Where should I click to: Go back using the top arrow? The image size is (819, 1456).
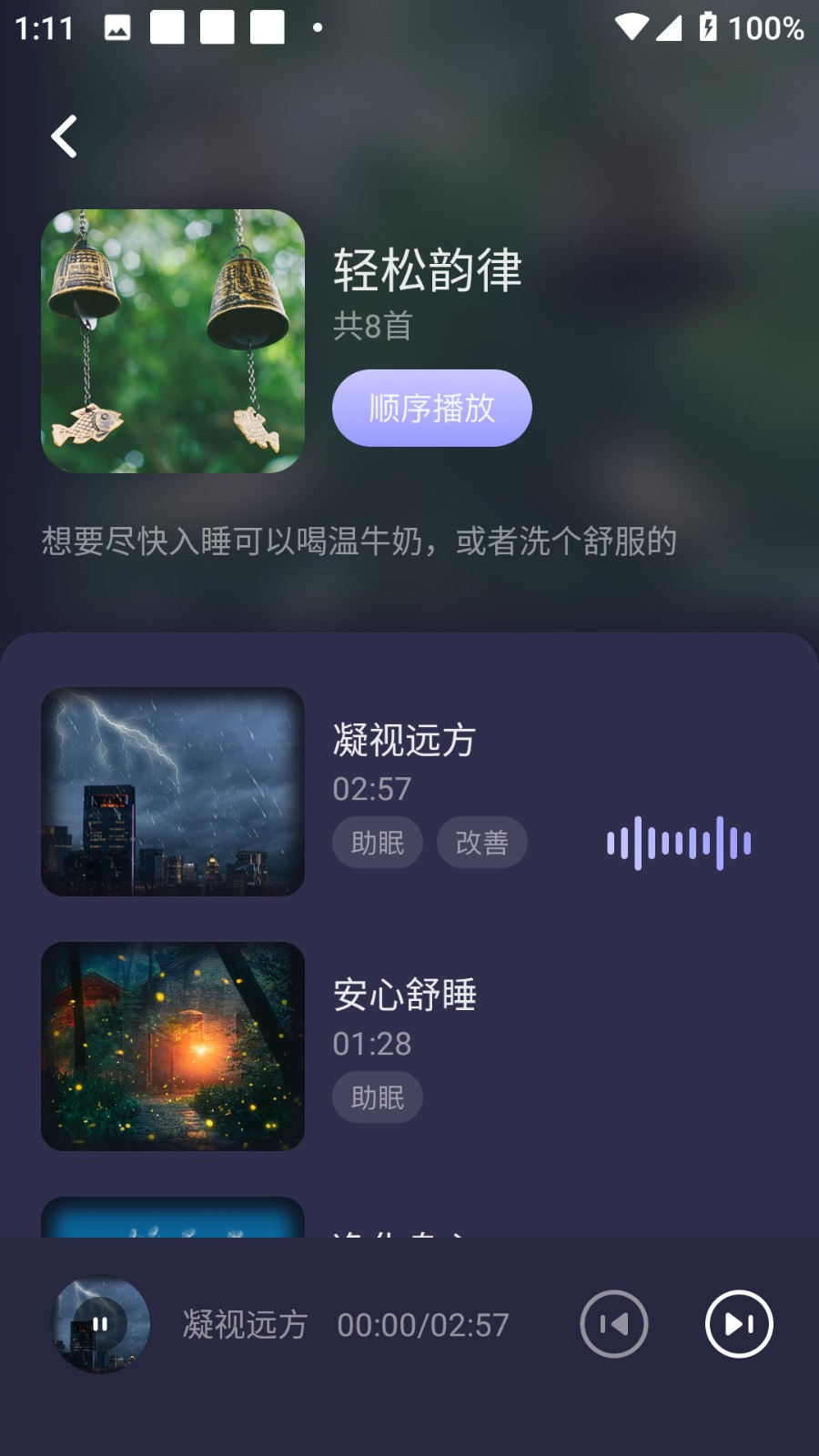(64, 137)
